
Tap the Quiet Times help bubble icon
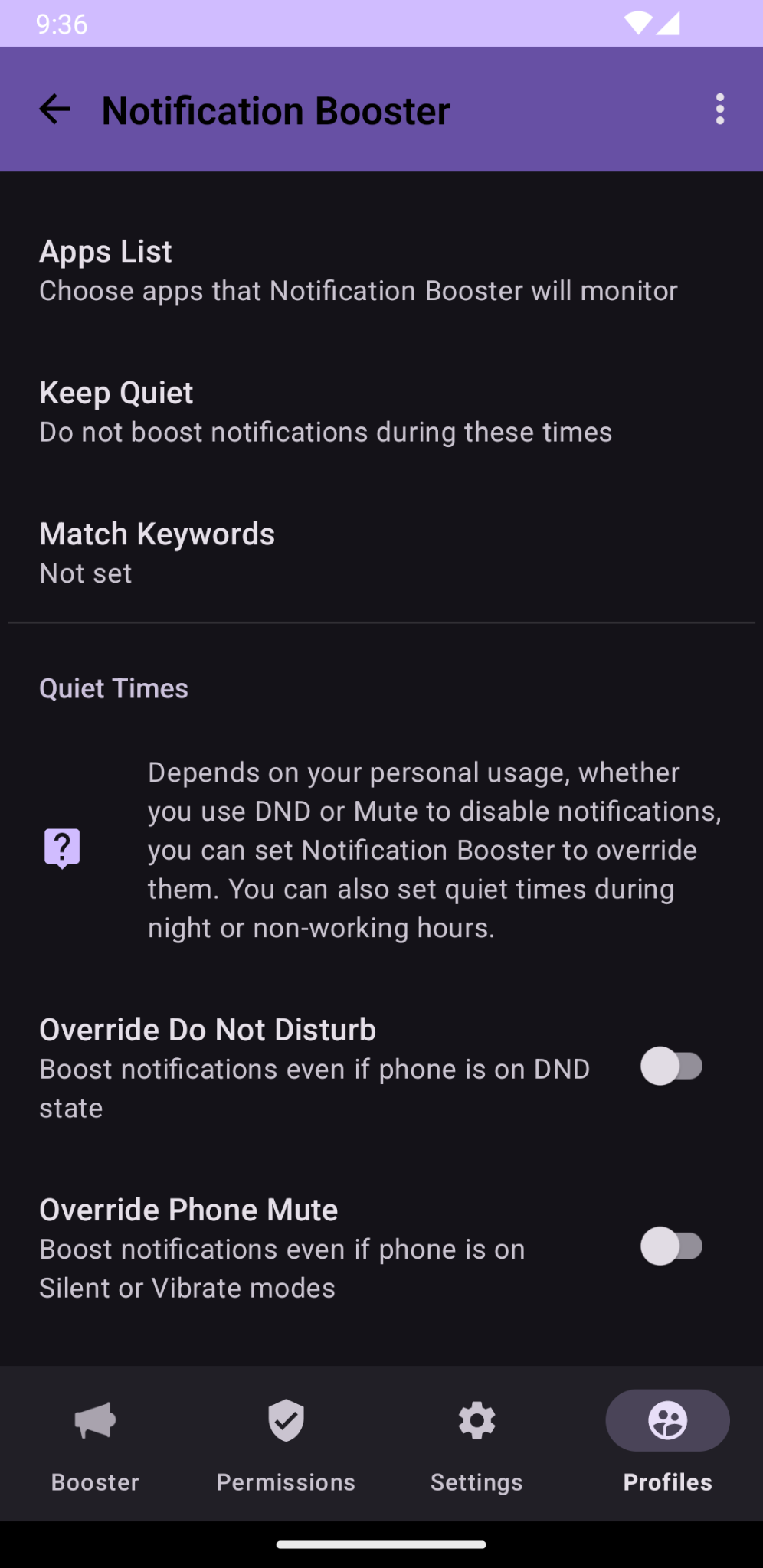(x=62, y=848)
